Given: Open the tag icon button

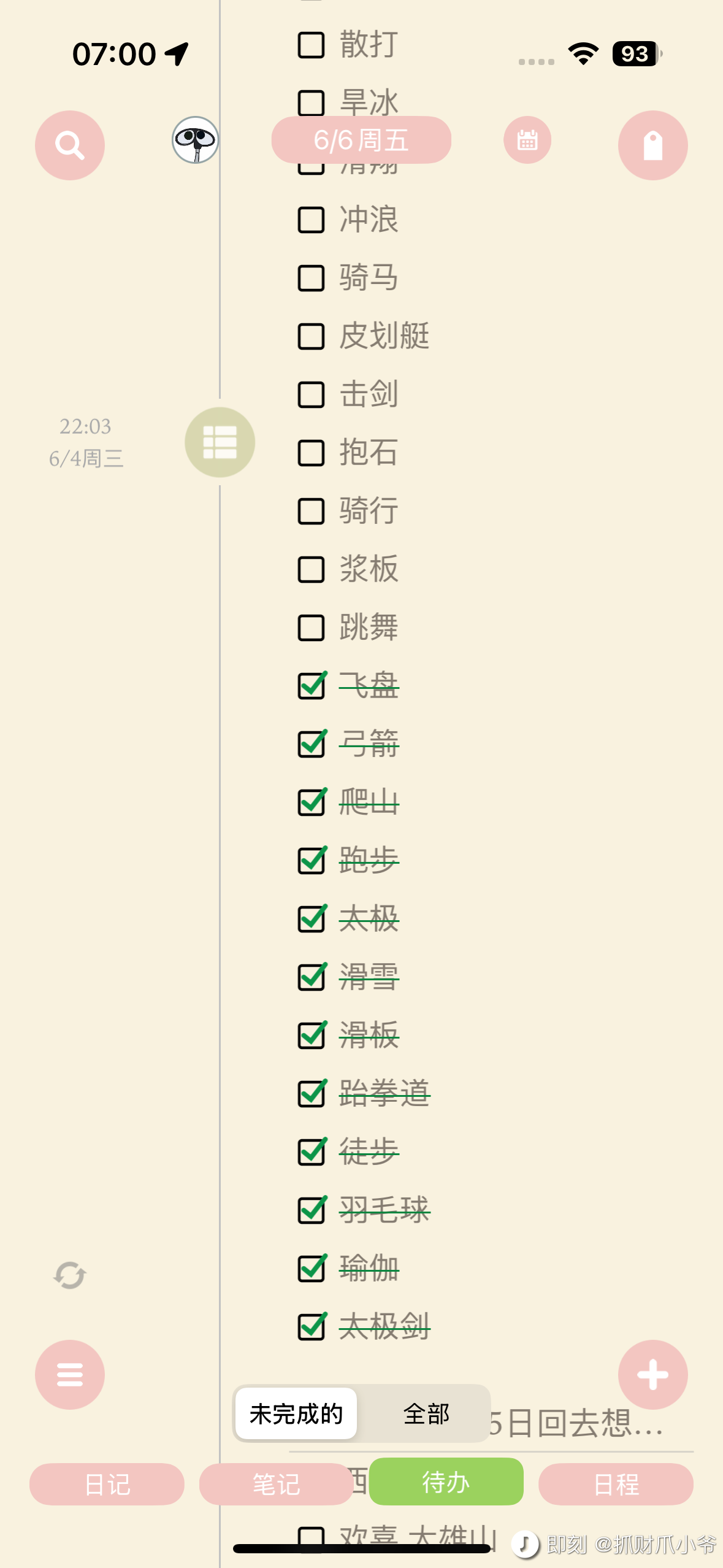Looking at the screenshot, I should (x=652, y=145).
